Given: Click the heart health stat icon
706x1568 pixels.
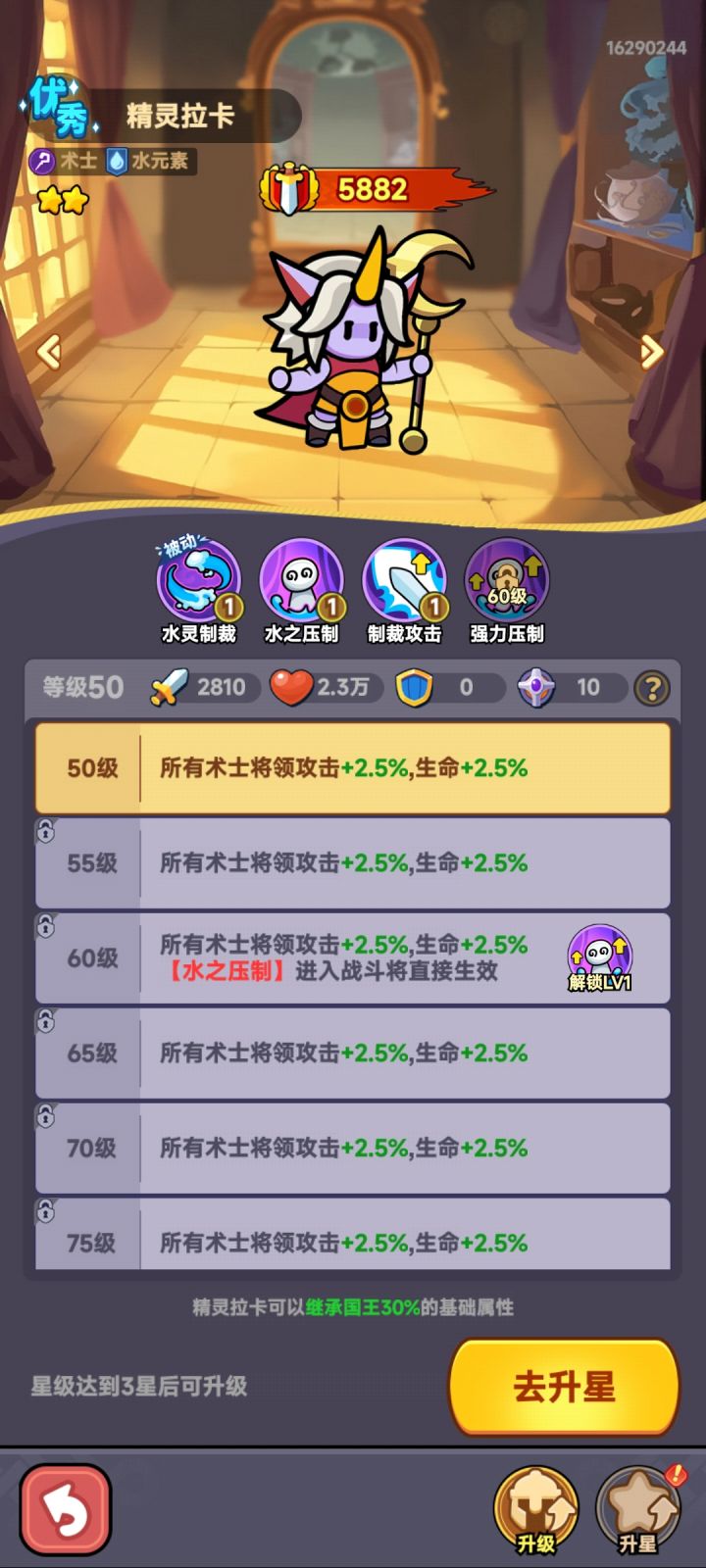Looking at the screenshot, I should (x=294, y=687).
